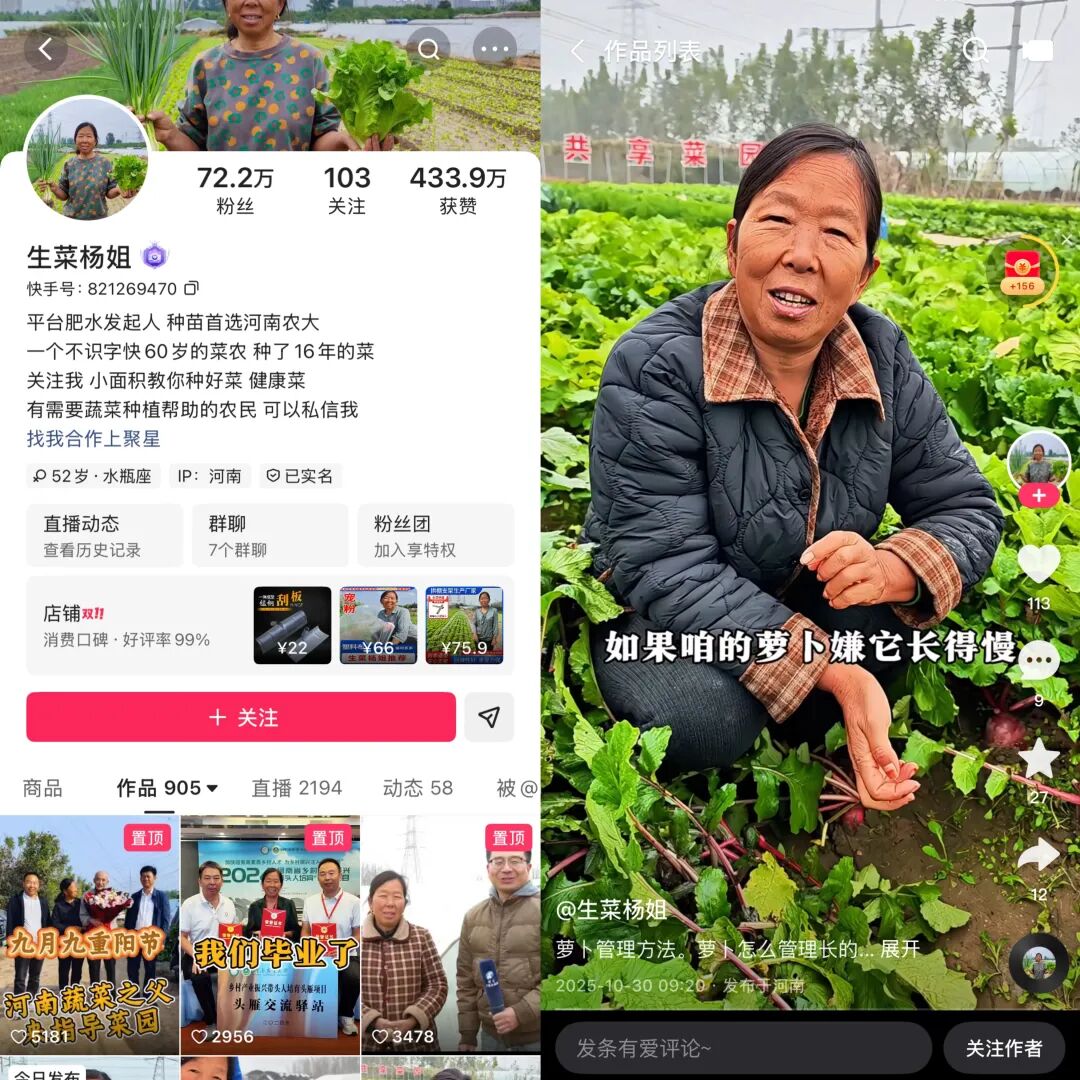
Task: Open the pinned video with 3478 likes
Action: pyautogui.click(x=450, y=935)
